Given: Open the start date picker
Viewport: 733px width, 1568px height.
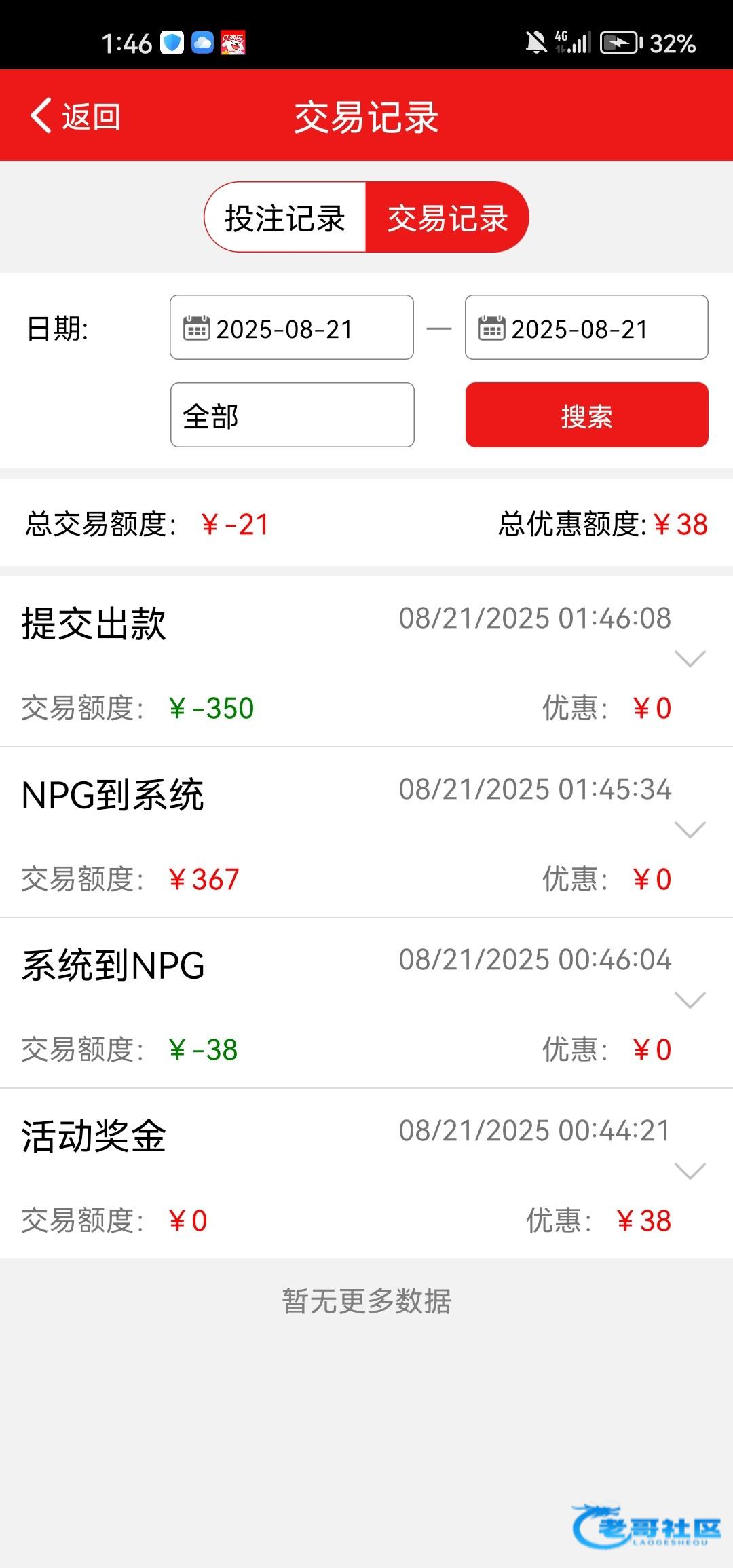Looking at the screenshot, I should [292, 328].
